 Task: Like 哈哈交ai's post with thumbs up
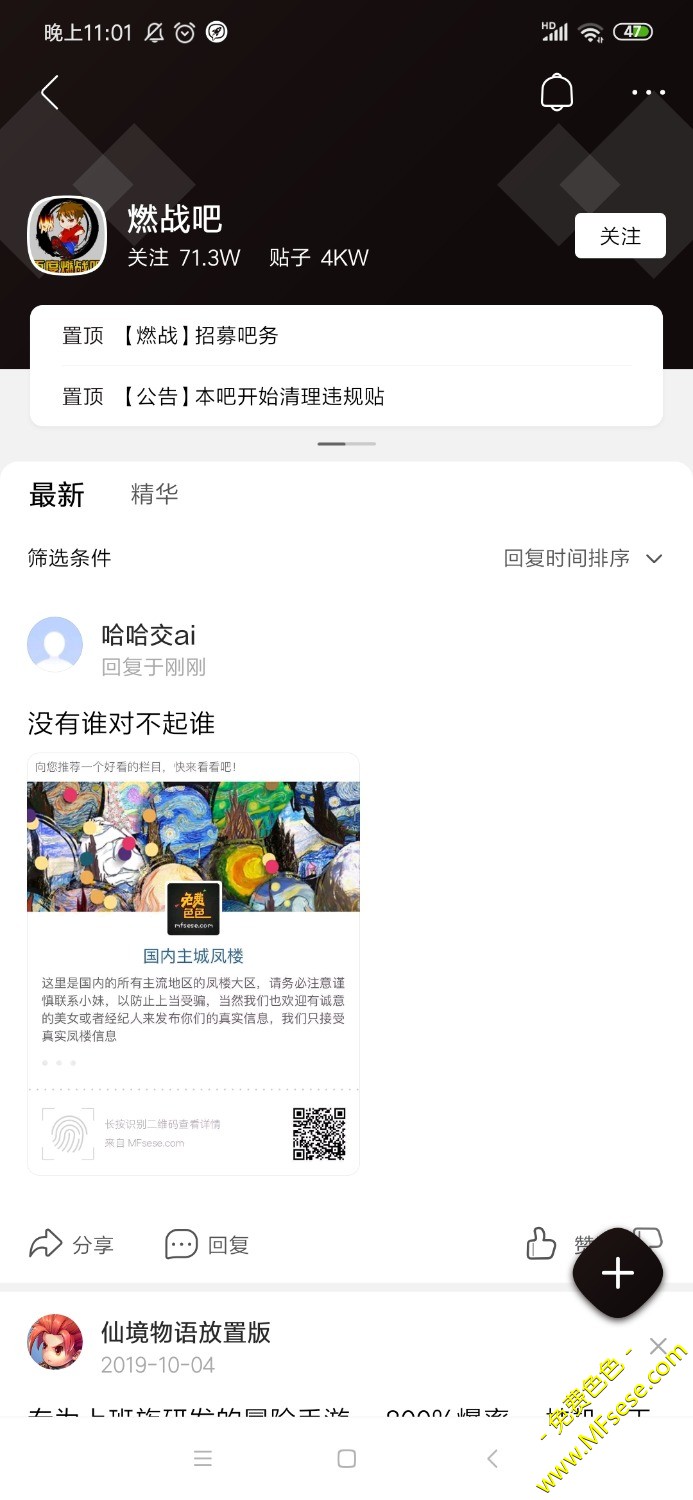541,1244
